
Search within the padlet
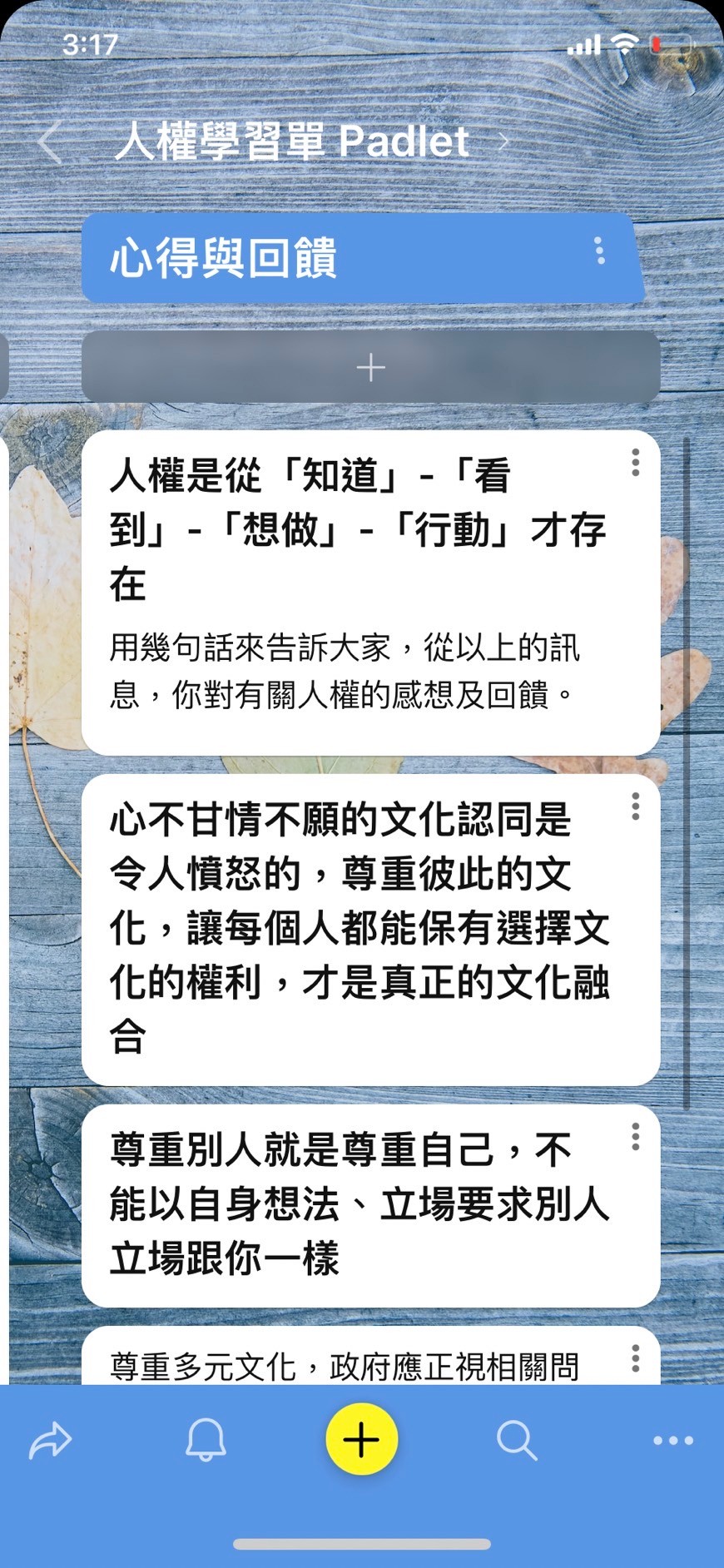(x=517, y=1440)
